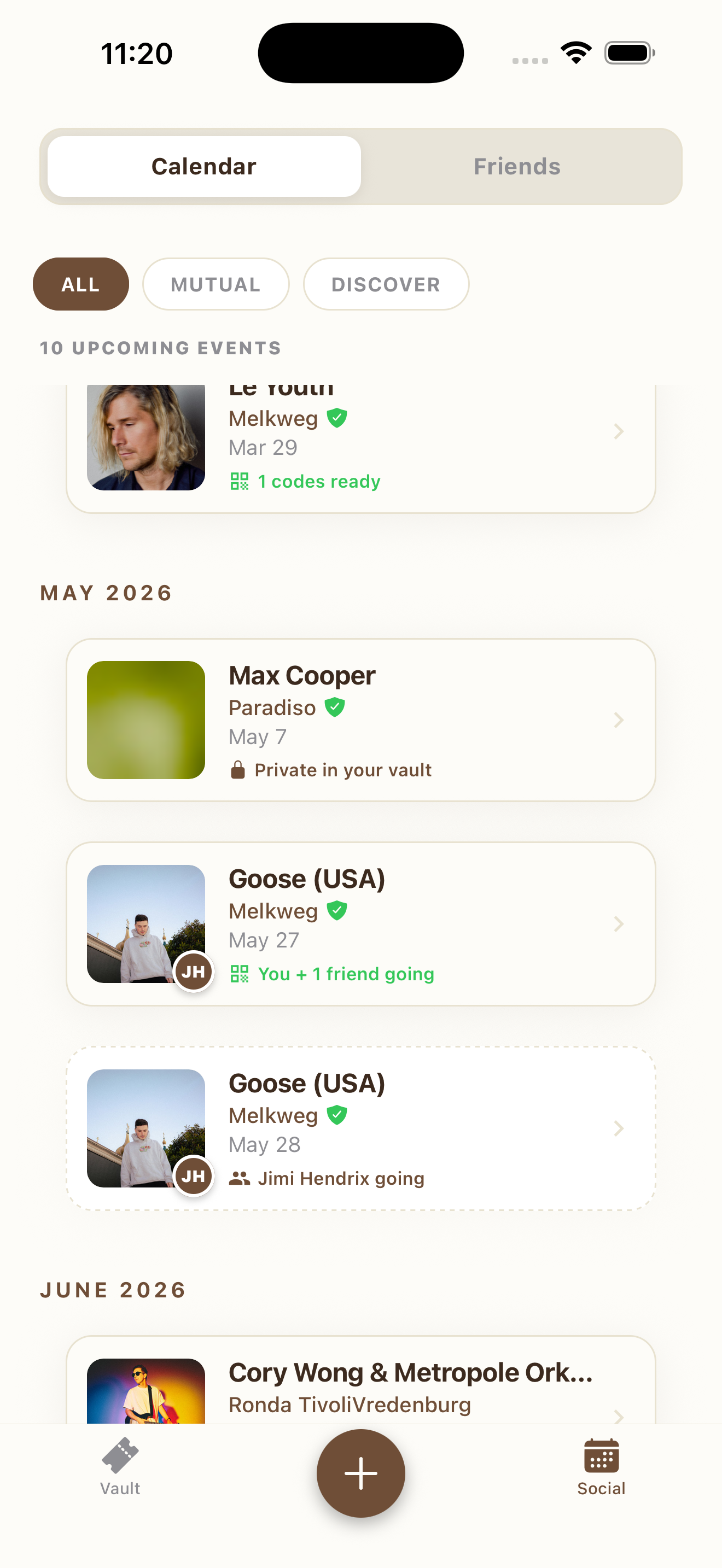
Task: Select the DISCOVER filter chip
Action: coord(386,284)
